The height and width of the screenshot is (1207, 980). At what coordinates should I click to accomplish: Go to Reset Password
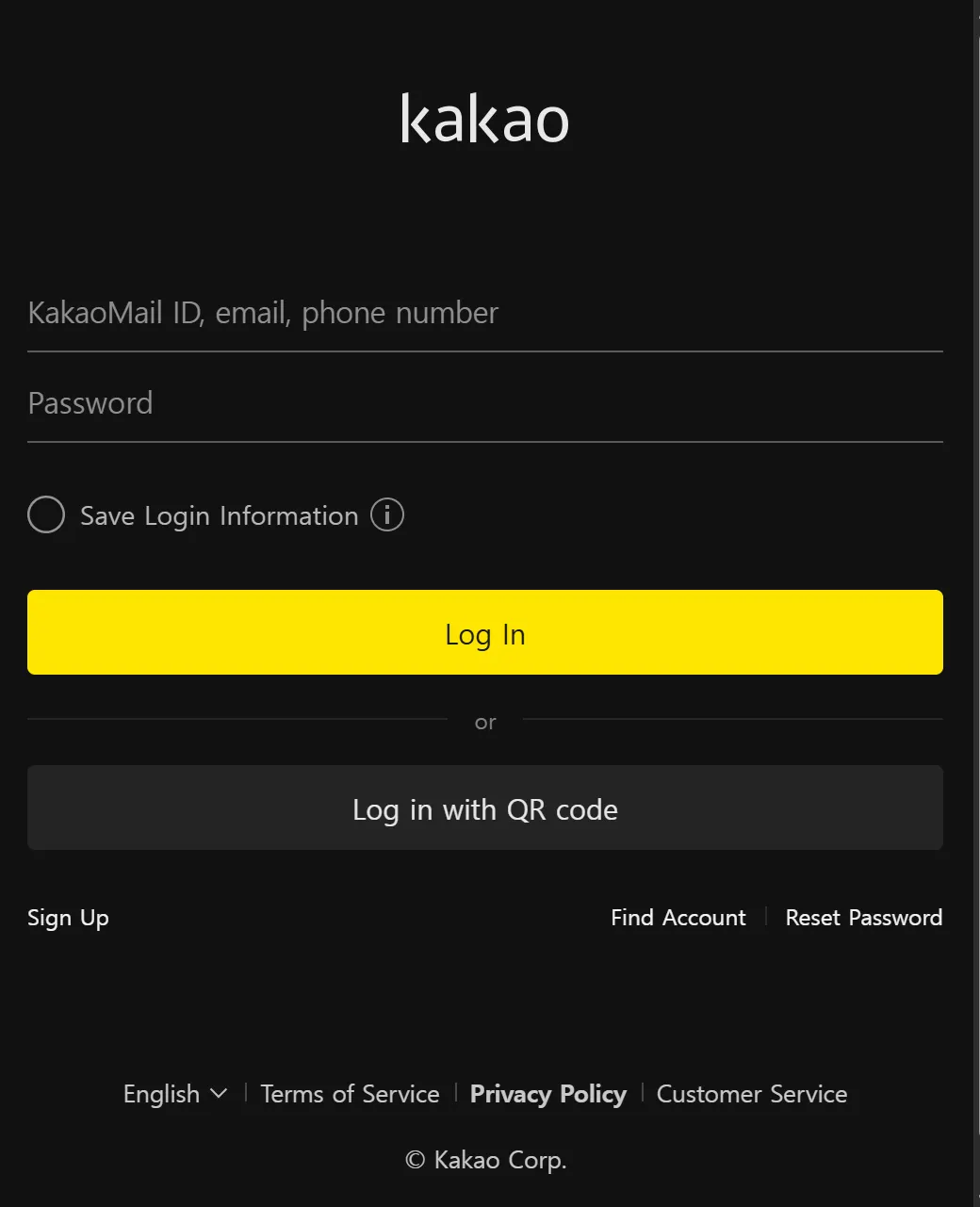(863, 918)
